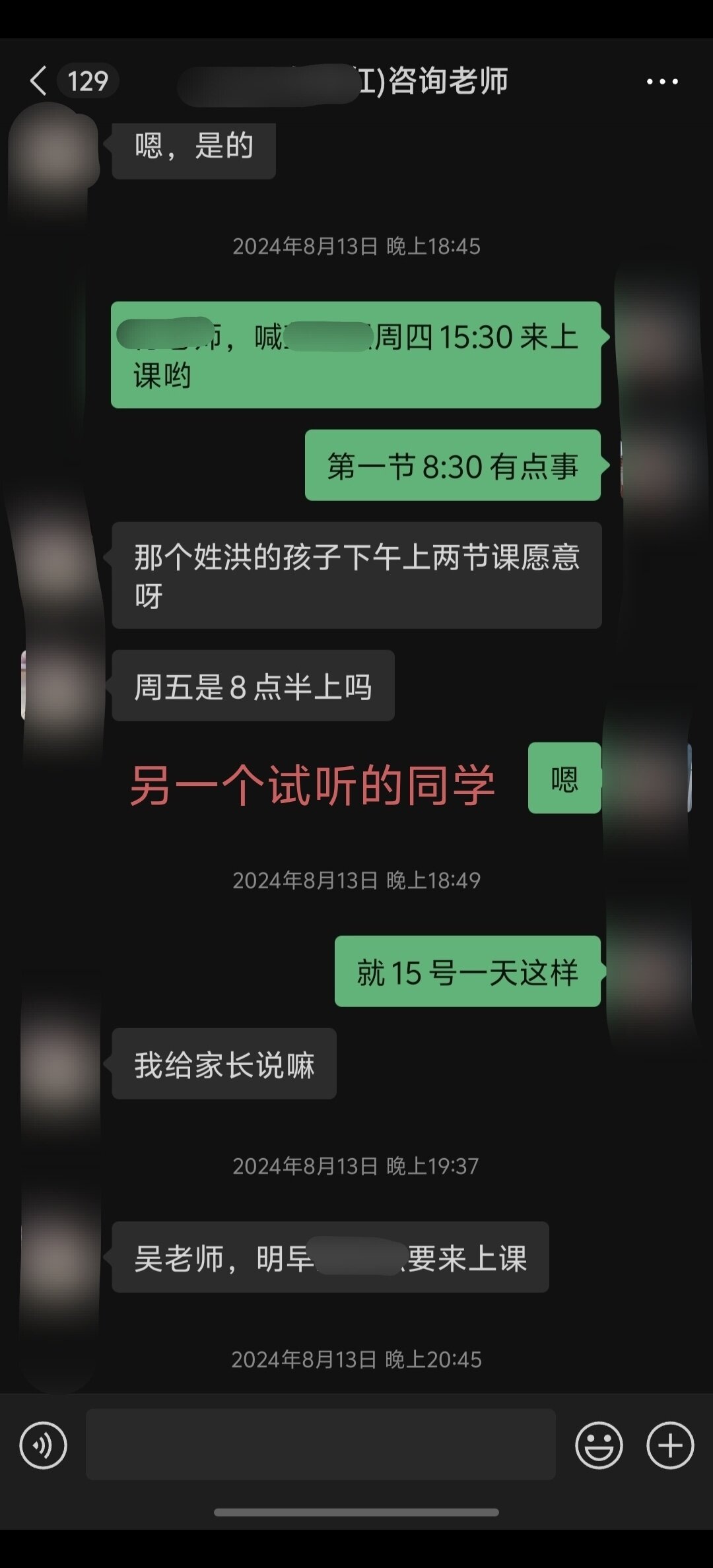Focus the message text field

pos(320,1445)
